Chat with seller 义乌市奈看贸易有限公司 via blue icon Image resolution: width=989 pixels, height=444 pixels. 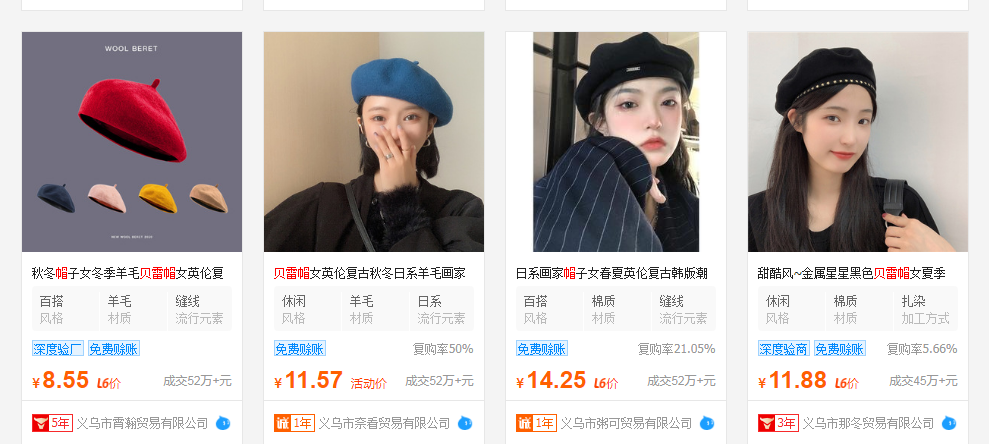click(x=464, y=423)
